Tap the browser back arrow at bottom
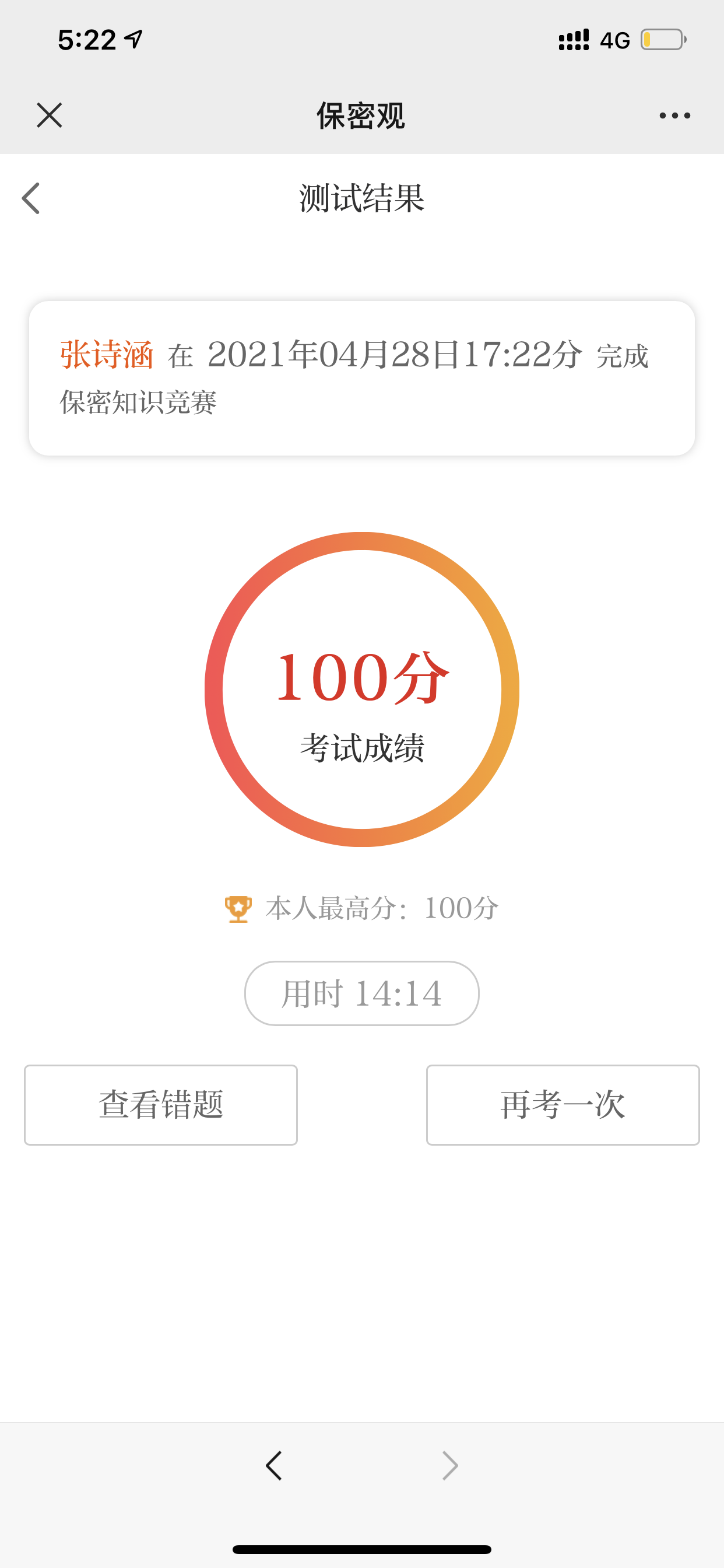The image size is (724, 1568). pyautogui.click(x=275, y=1465)
